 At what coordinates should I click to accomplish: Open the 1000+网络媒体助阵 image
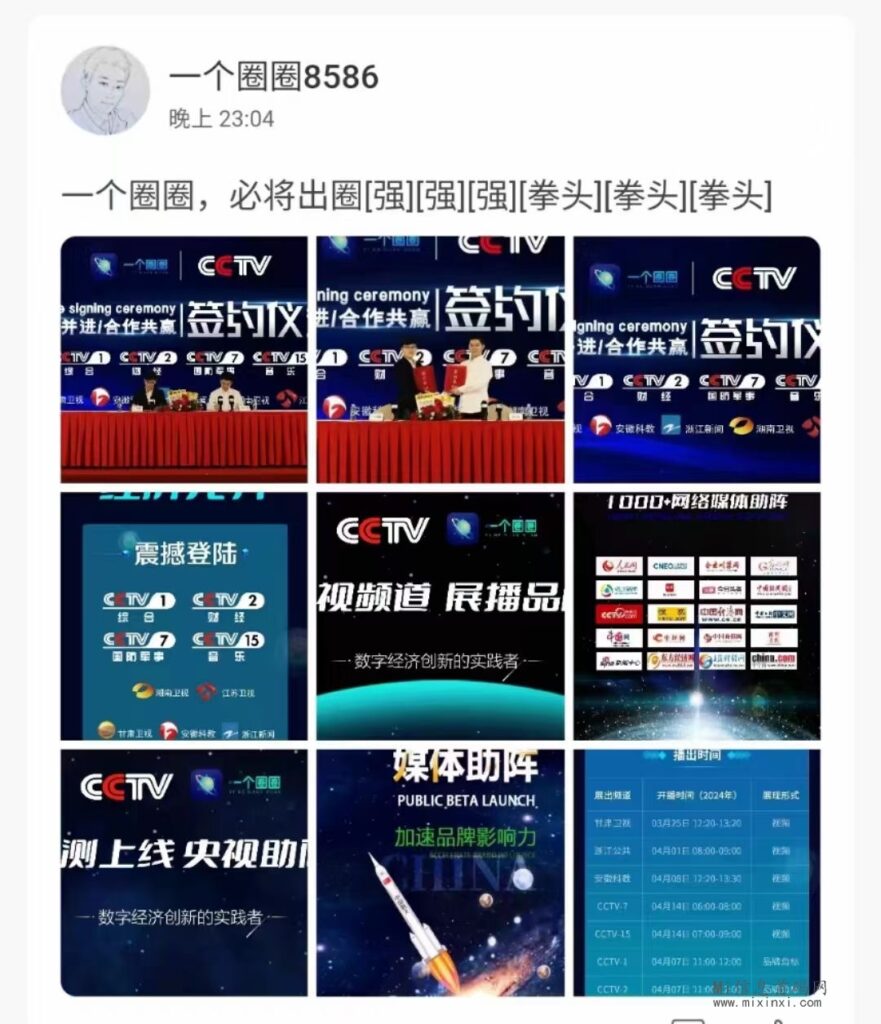tap(696, 615)
